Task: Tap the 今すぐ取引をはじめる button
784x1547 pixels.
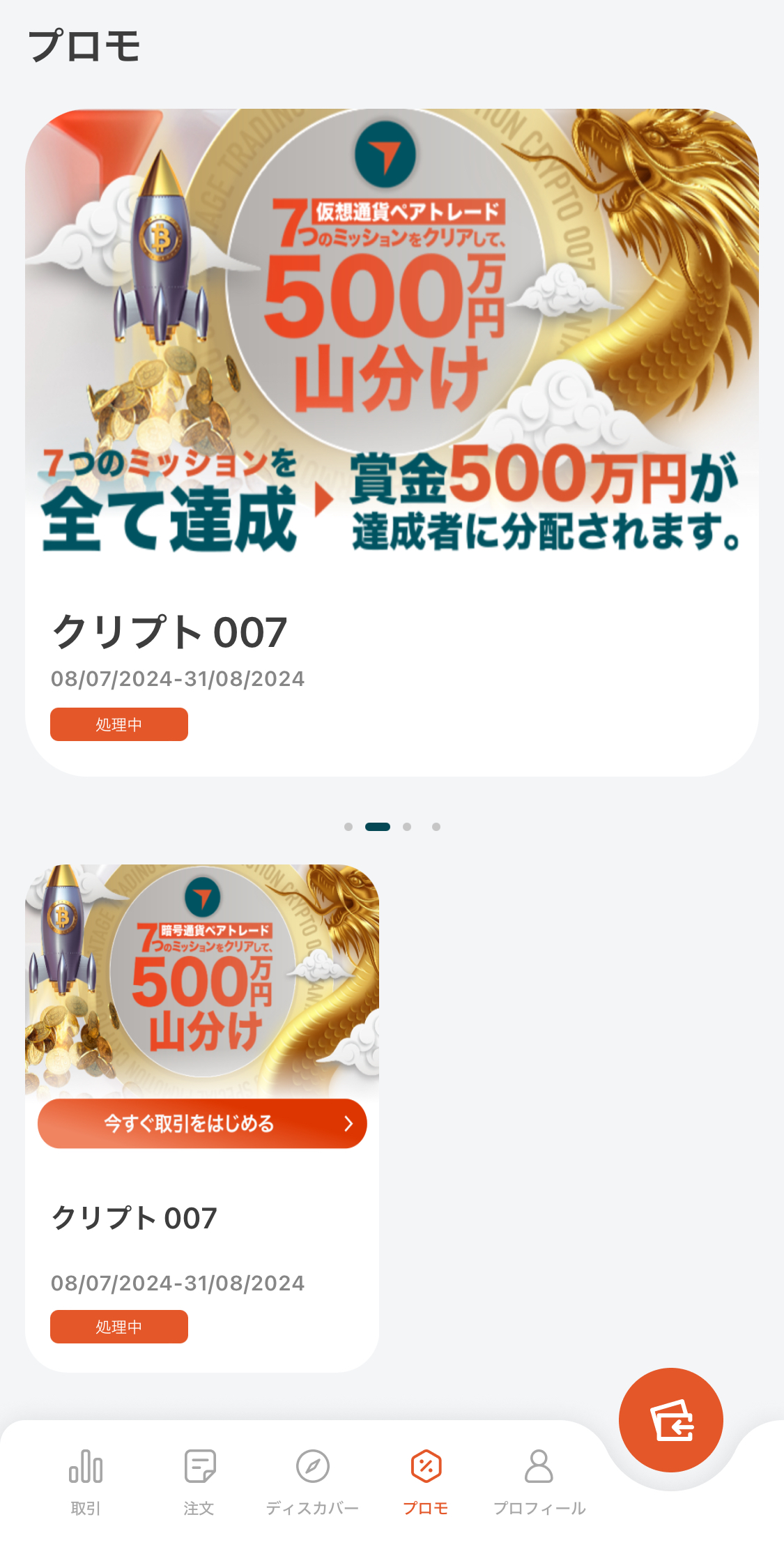Action: click(x=202, y=1123)
